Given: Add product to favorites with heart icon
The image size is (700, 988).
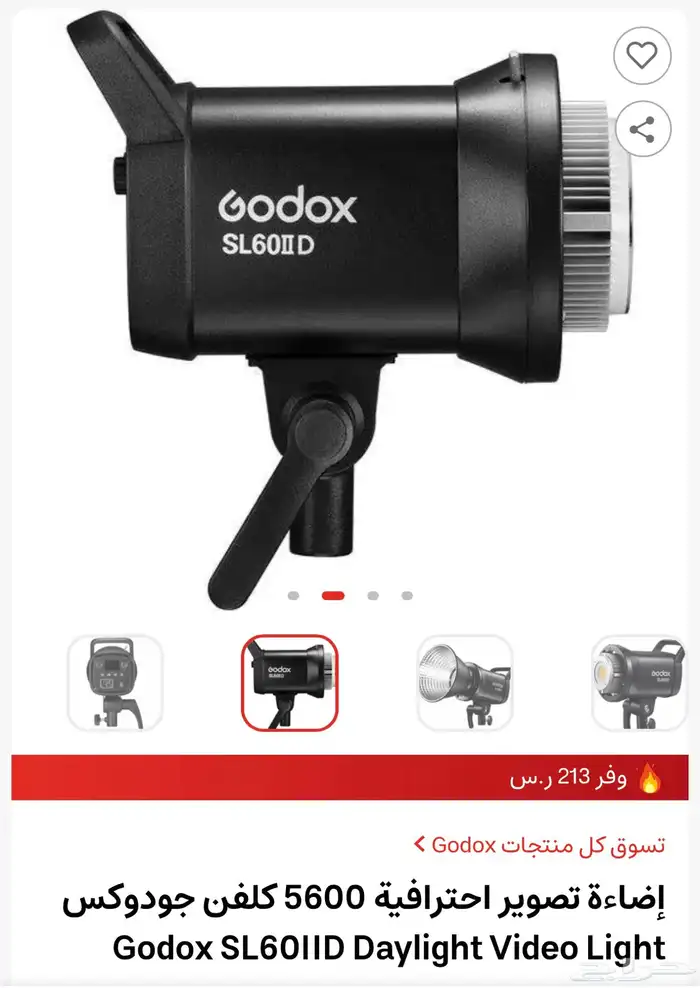Looking at the screenshot, I should tap(642, 55).
